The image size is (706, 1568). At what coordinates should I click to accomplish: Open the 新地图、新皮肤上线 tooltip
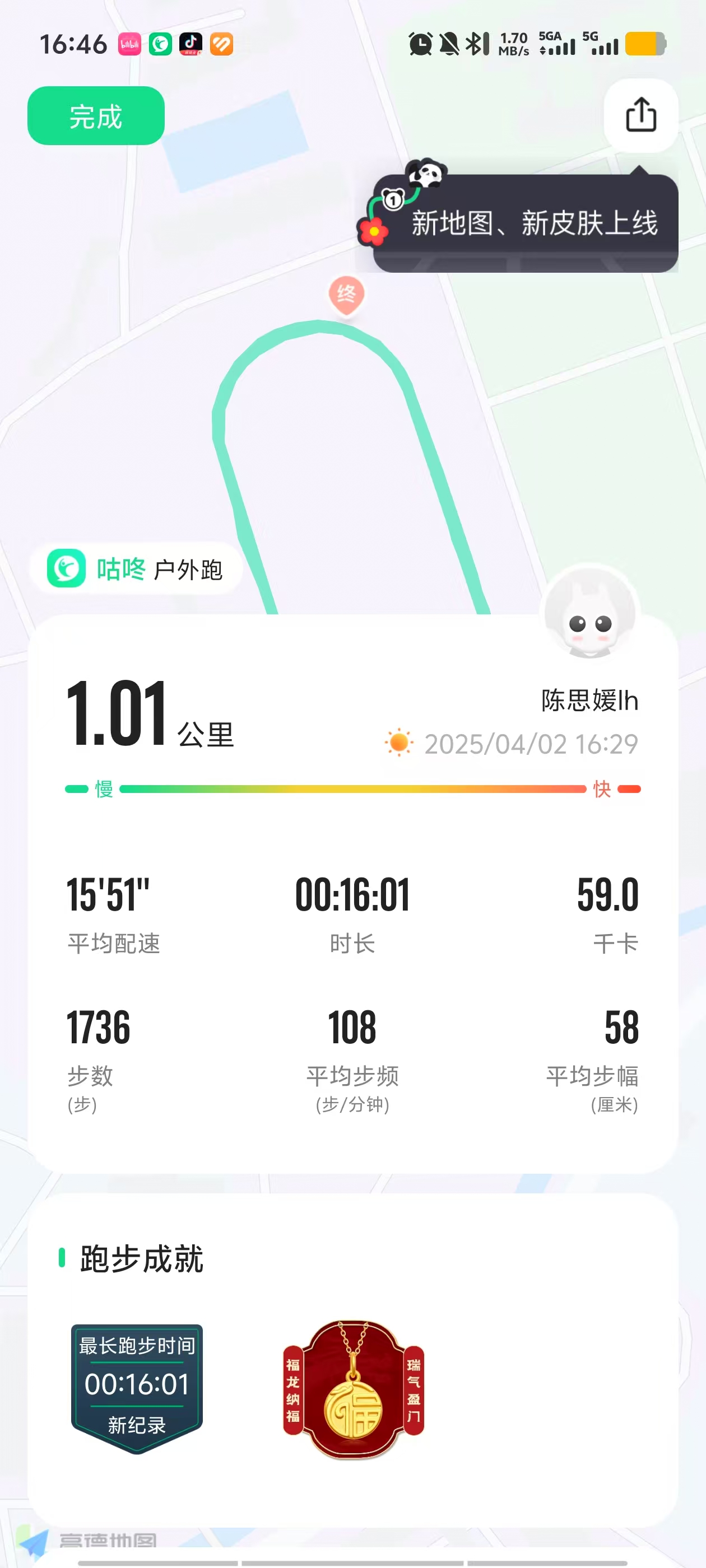[x=525, y=223]
